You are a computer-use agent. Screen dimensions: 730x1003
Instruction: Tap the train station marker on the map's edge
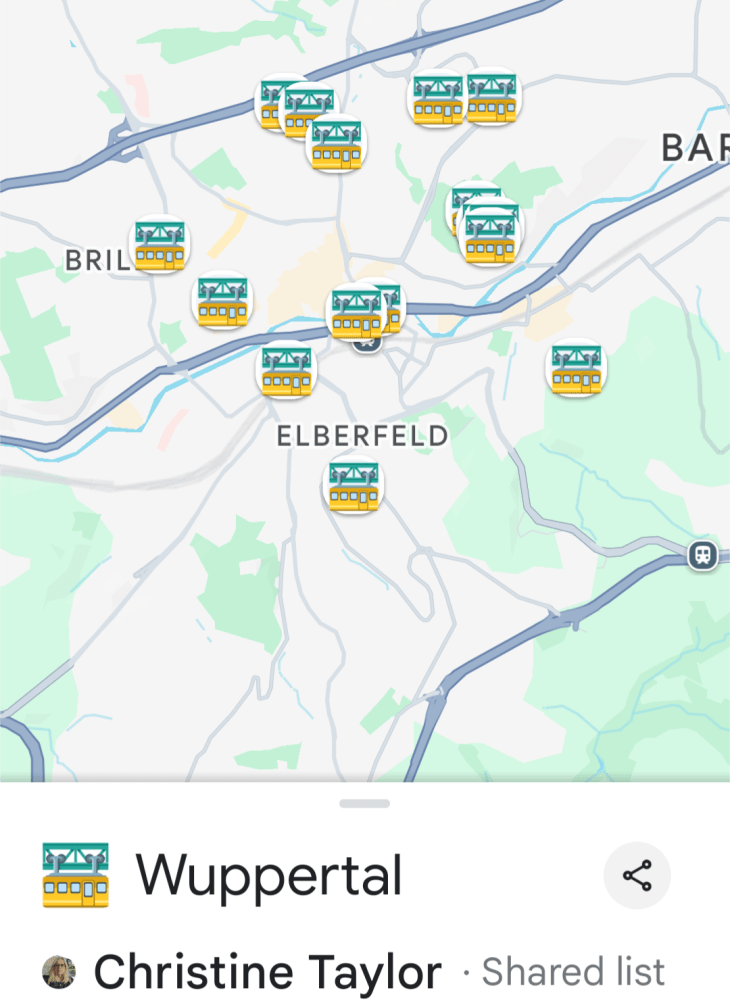703,554
